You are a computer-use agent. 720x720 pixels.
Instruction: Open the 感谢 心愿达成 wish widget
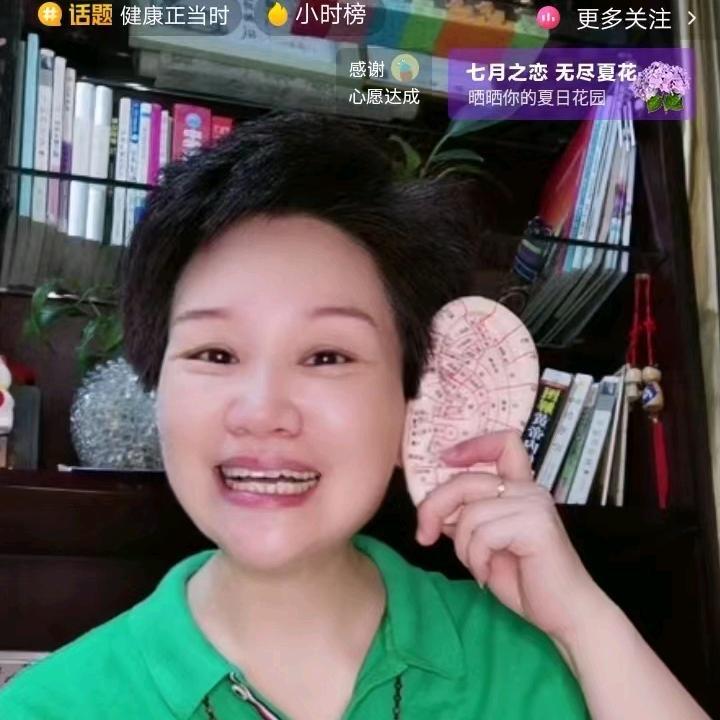384,82
